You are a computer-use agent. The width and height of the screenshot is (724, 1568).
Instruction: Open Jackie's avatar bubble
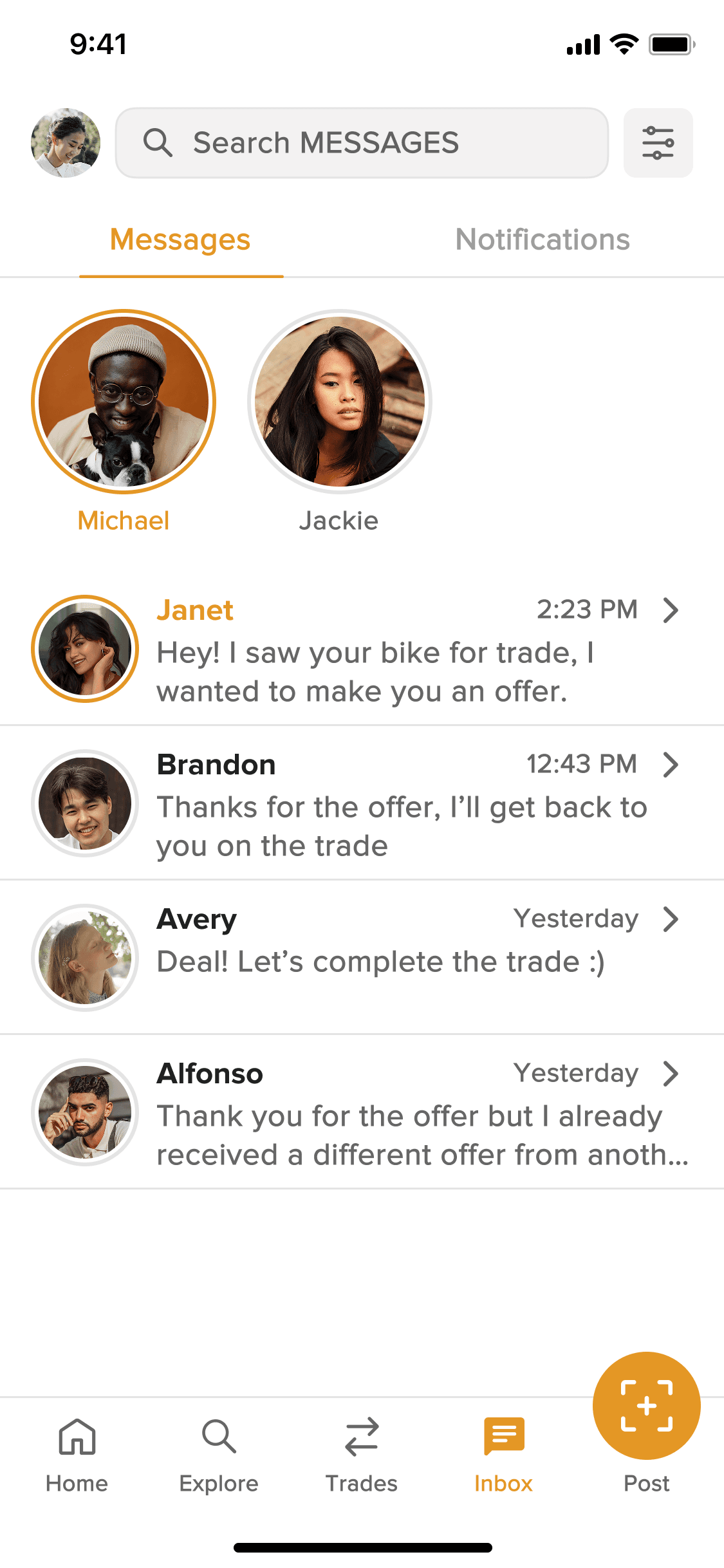point(339,402)
